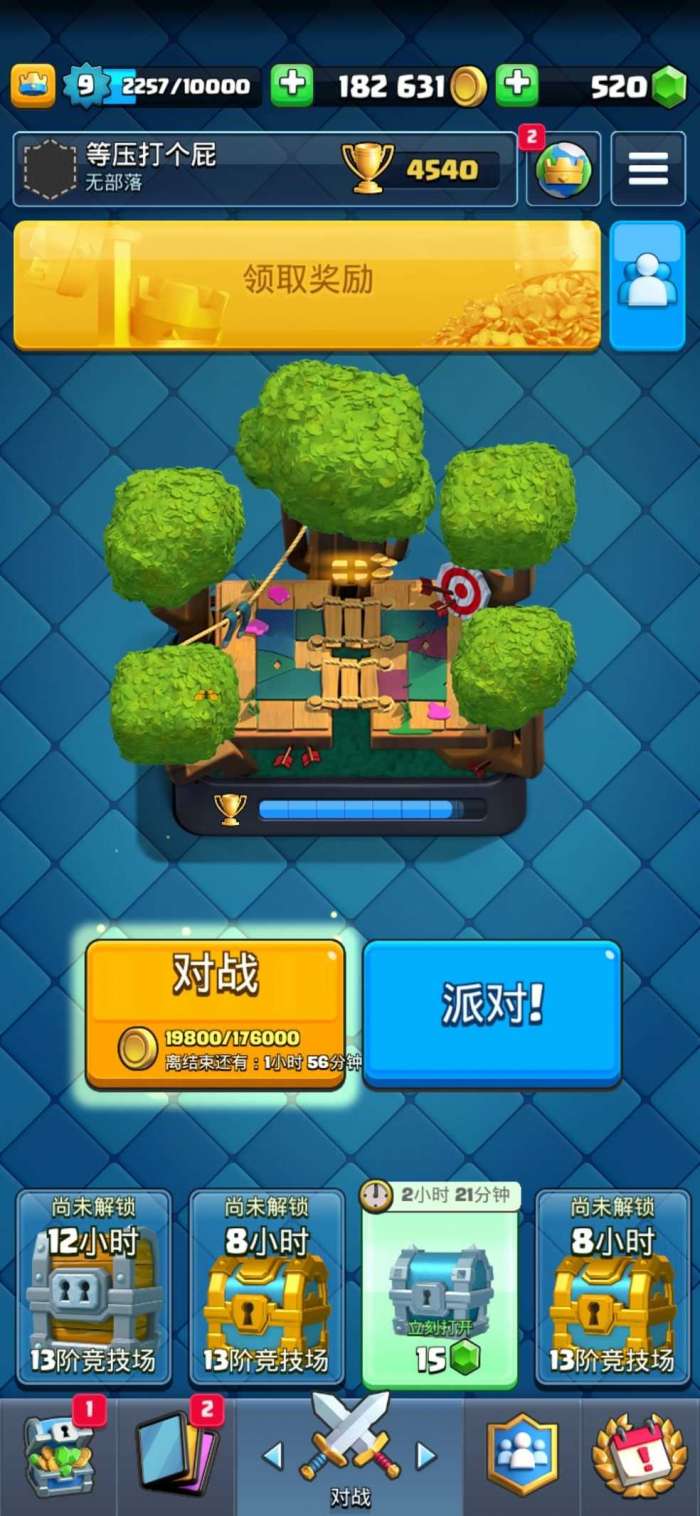Open the league globe icon
700x1516 pixels.
pos(564,169)
